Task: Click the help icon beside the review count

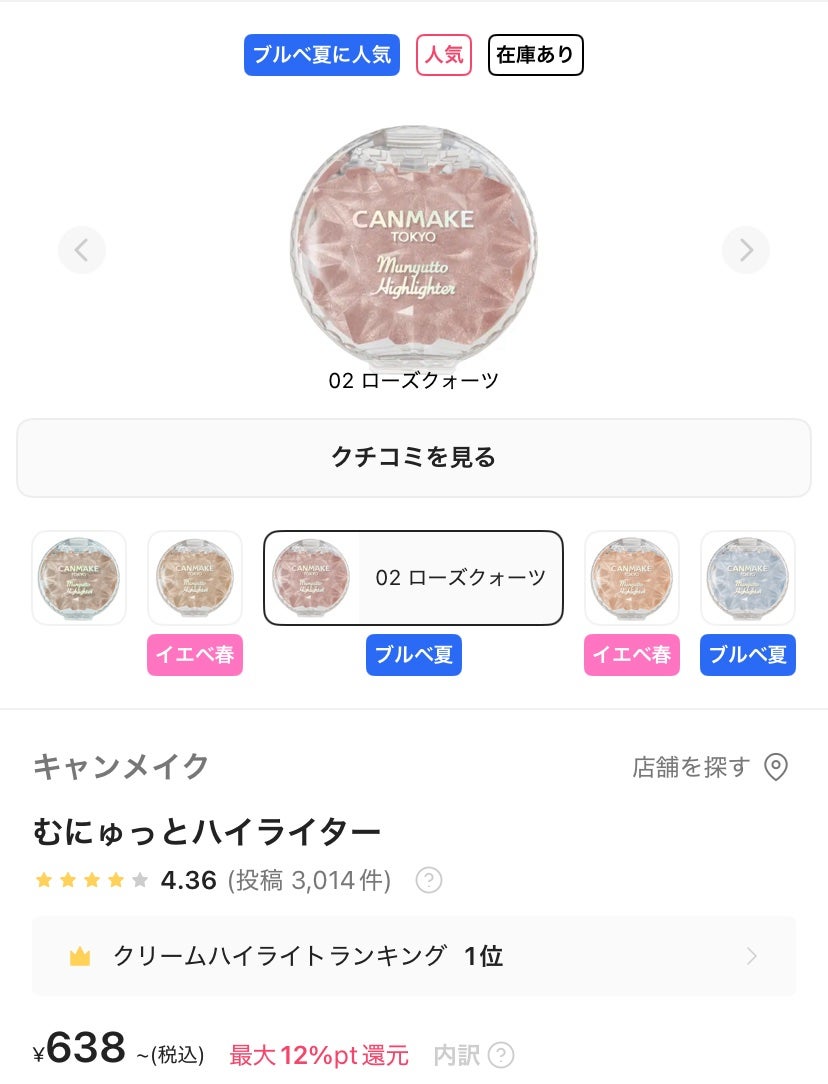Action: click(x=428, y=881)
